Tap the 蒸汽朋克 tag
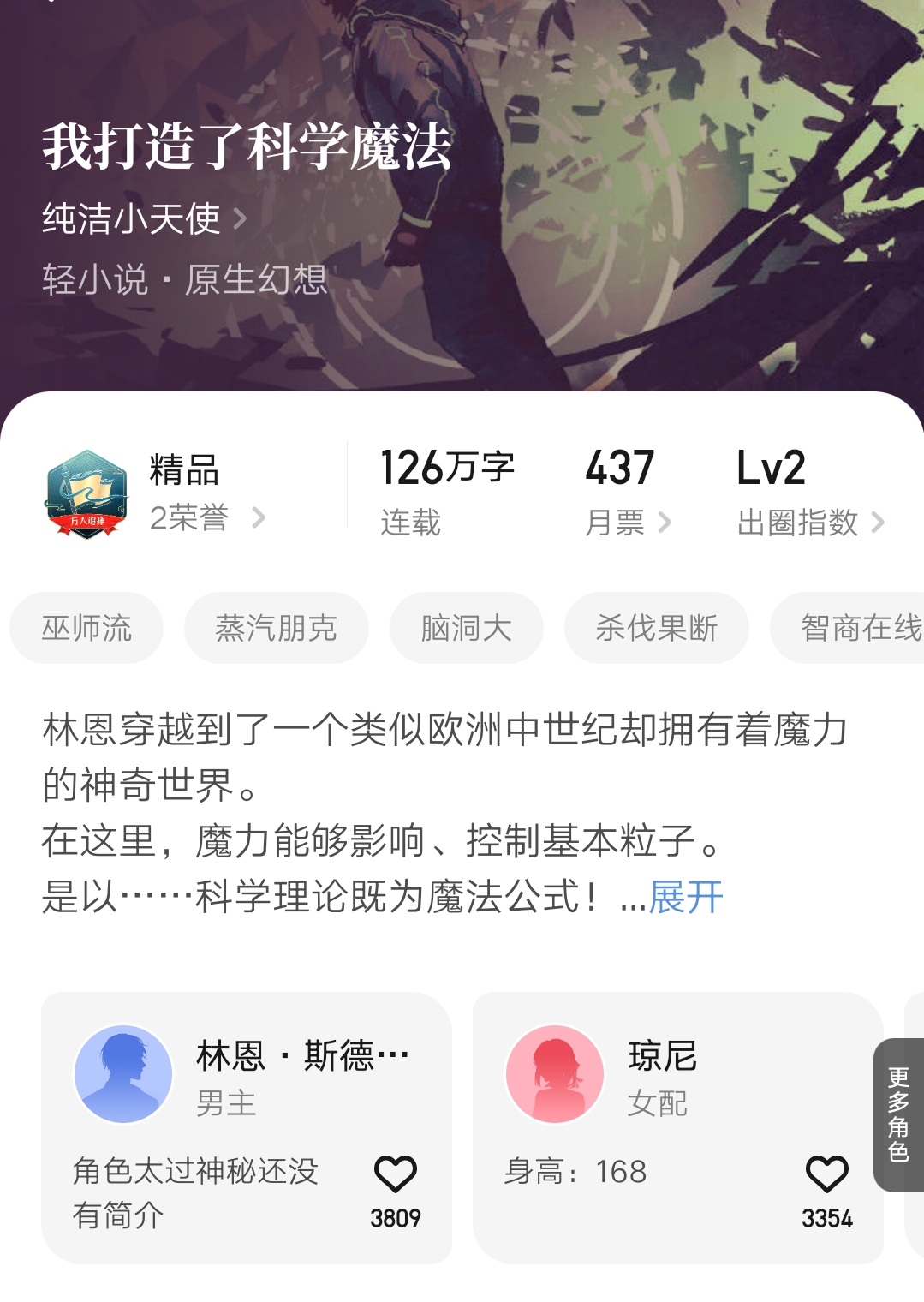This screenshot has width=924, height=1302. click(276, 628)
